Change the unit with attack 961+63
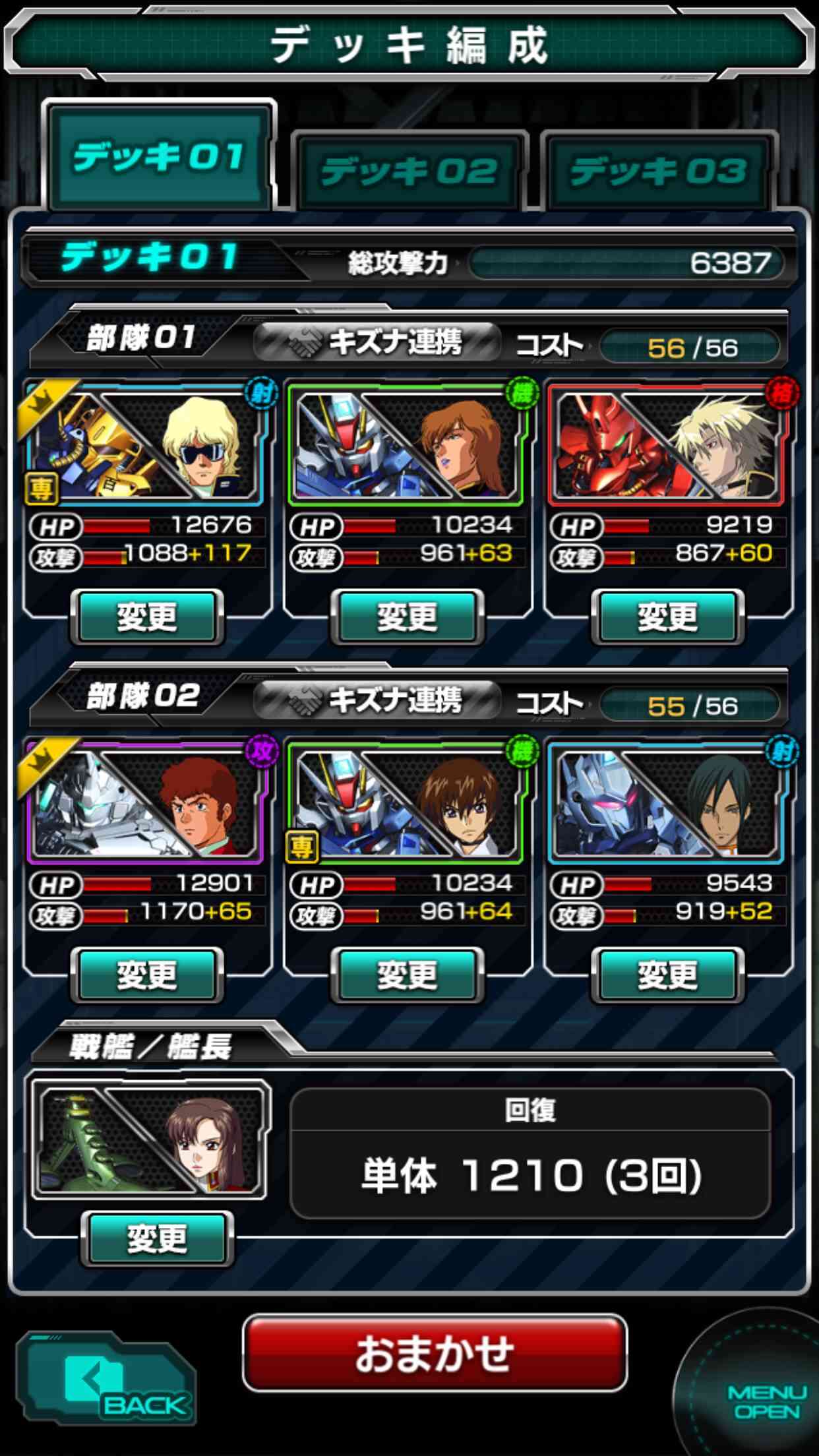Viewport: 819px width, 1456px height. click(407, 617)
